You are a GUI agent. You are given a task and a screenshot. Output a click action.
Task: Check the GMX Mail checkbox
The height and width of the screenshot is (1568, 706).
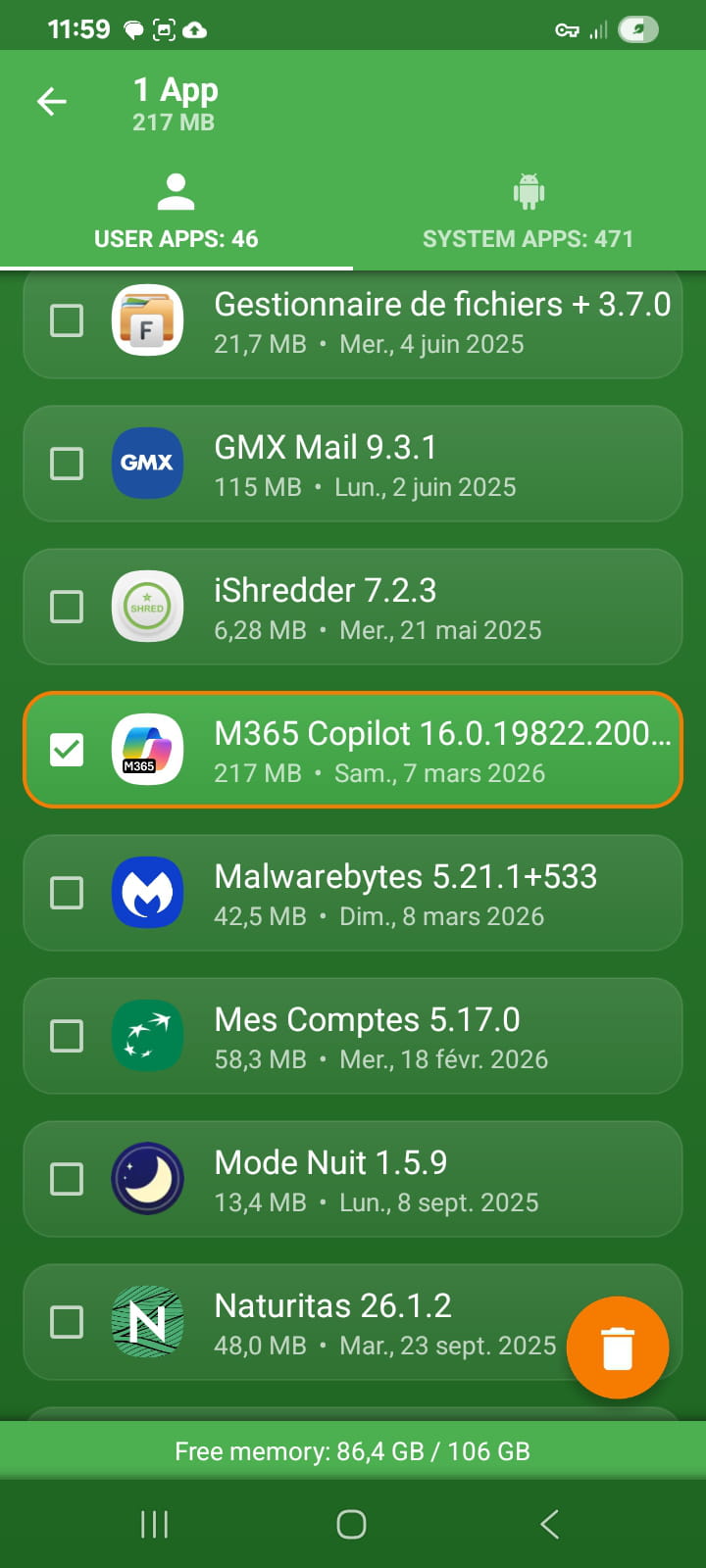[x=67, y=464]
